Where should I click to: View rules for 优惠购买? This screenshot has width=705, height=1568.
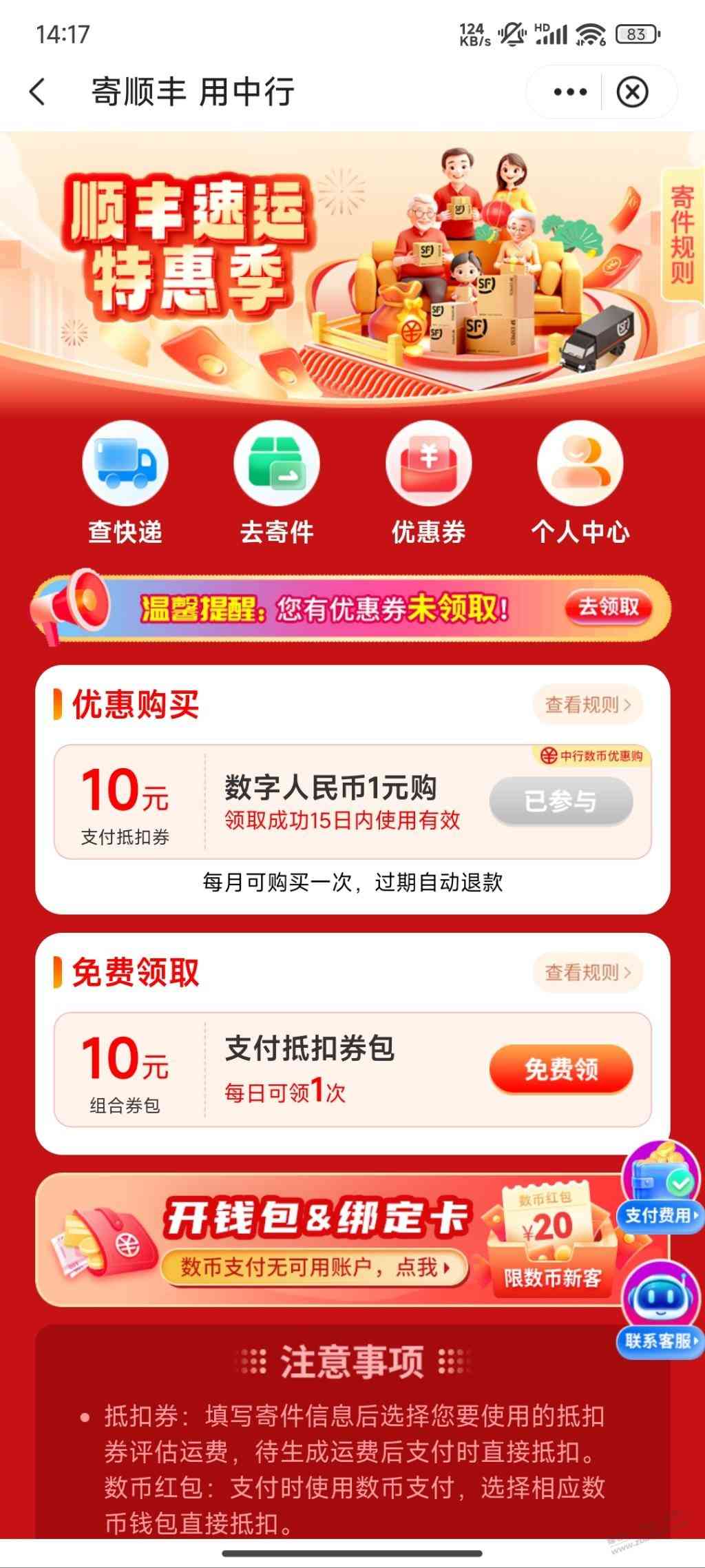pyautogui.click(x=587, y=705)
